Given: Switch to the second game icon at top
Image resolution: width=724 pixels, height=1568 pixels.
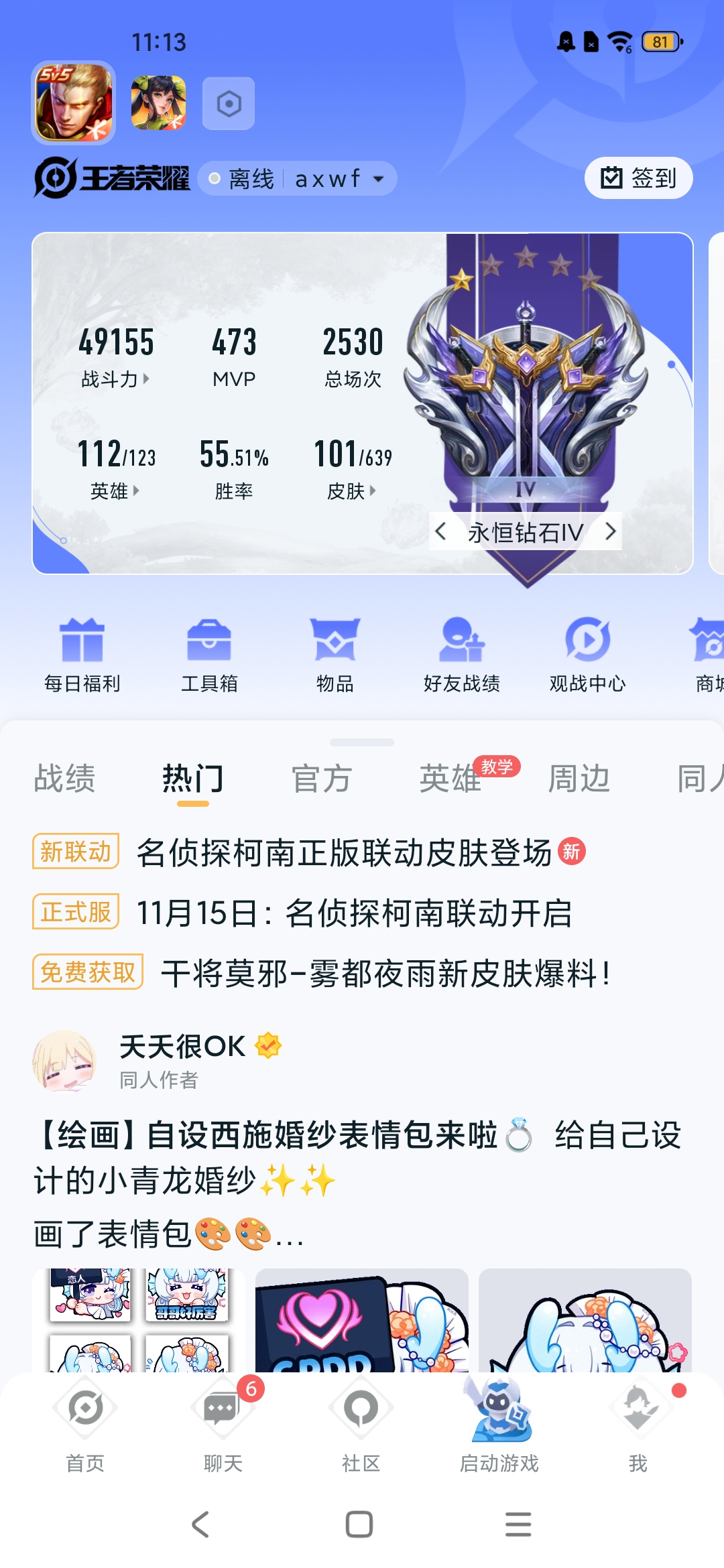Looking at the screenshot, I should point(158,103).
